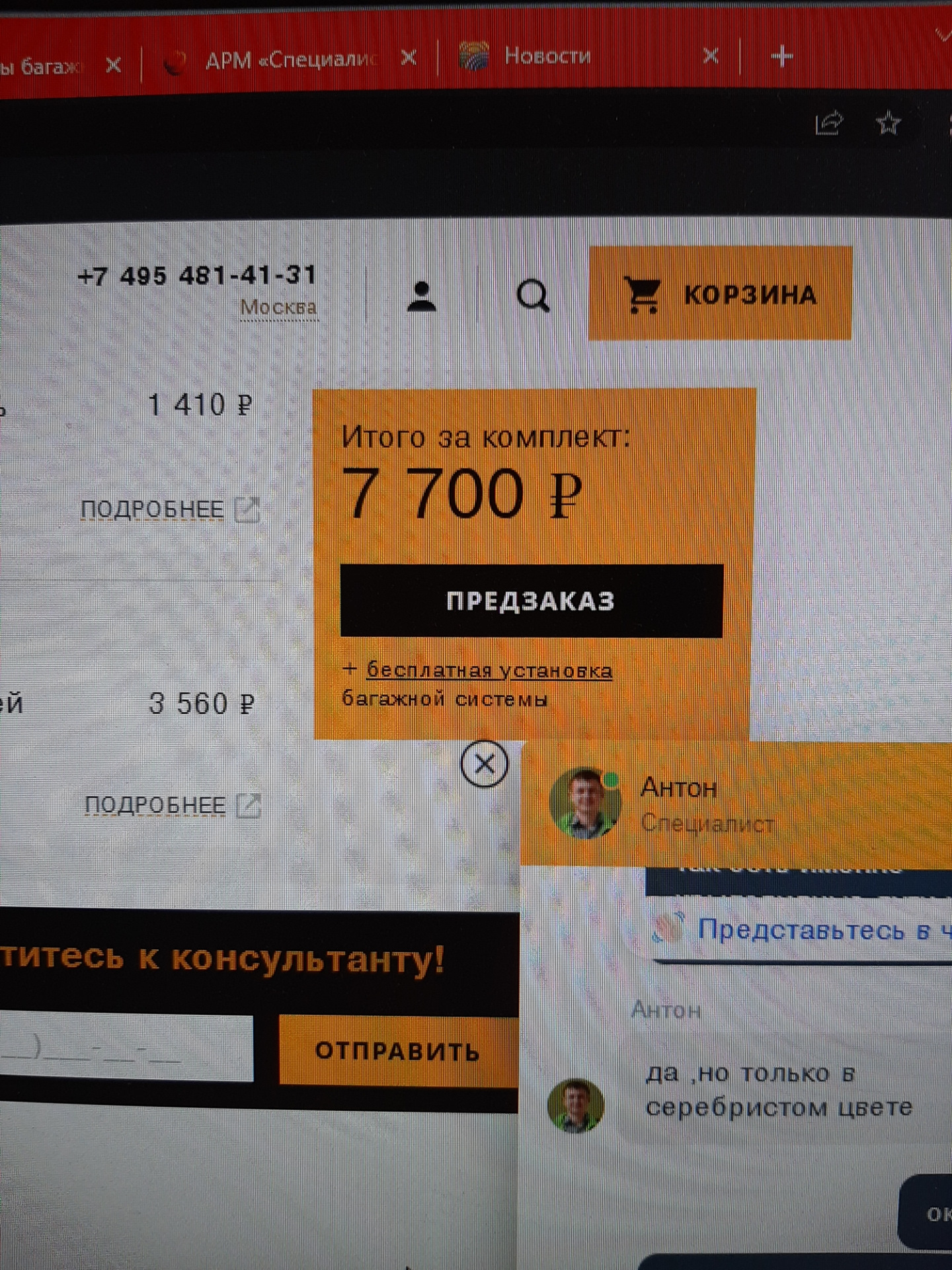The height and width of the screenshot is (1270, 952).
Task: Change city via the Москва link
Action: pos(278,308)
